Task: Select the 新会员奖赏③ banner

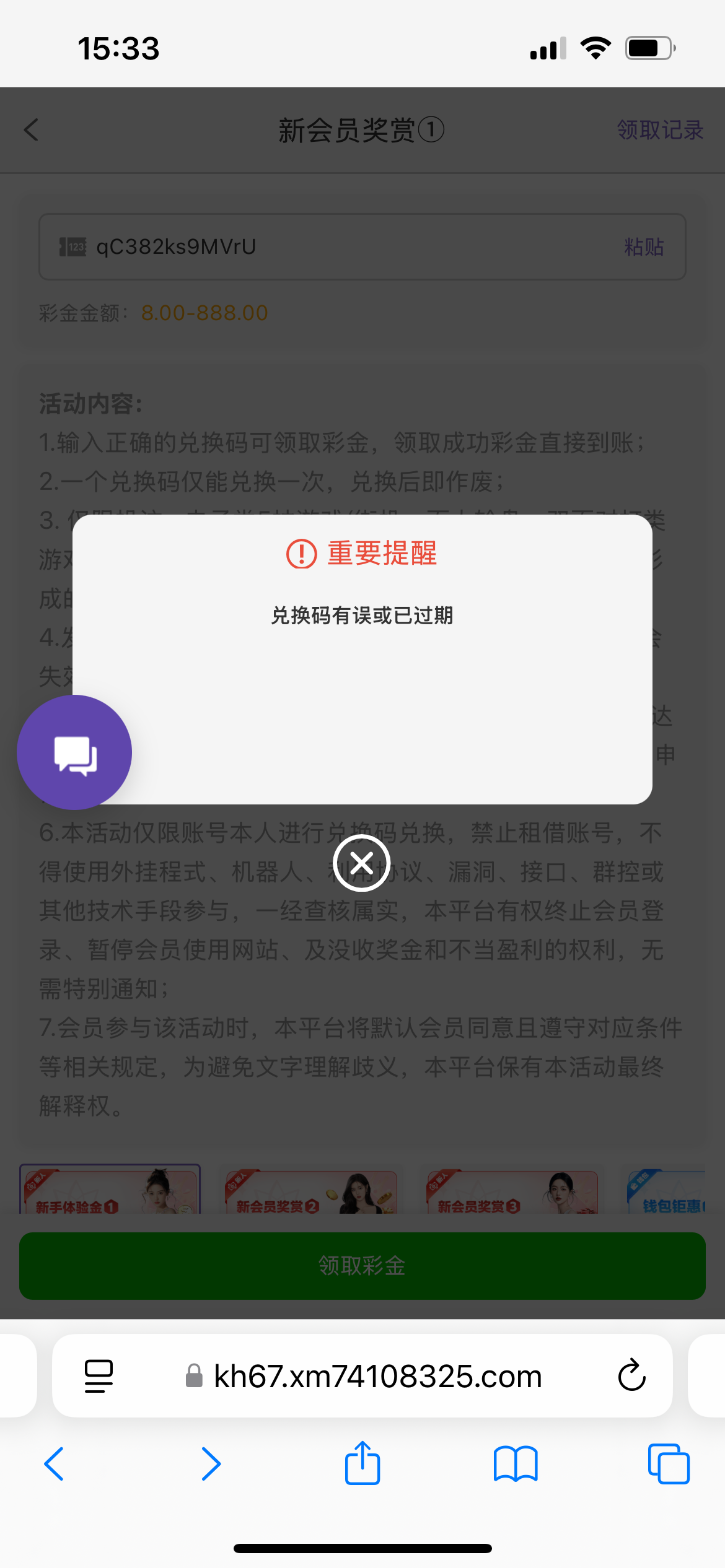Action: click(x=512, y=1191)
